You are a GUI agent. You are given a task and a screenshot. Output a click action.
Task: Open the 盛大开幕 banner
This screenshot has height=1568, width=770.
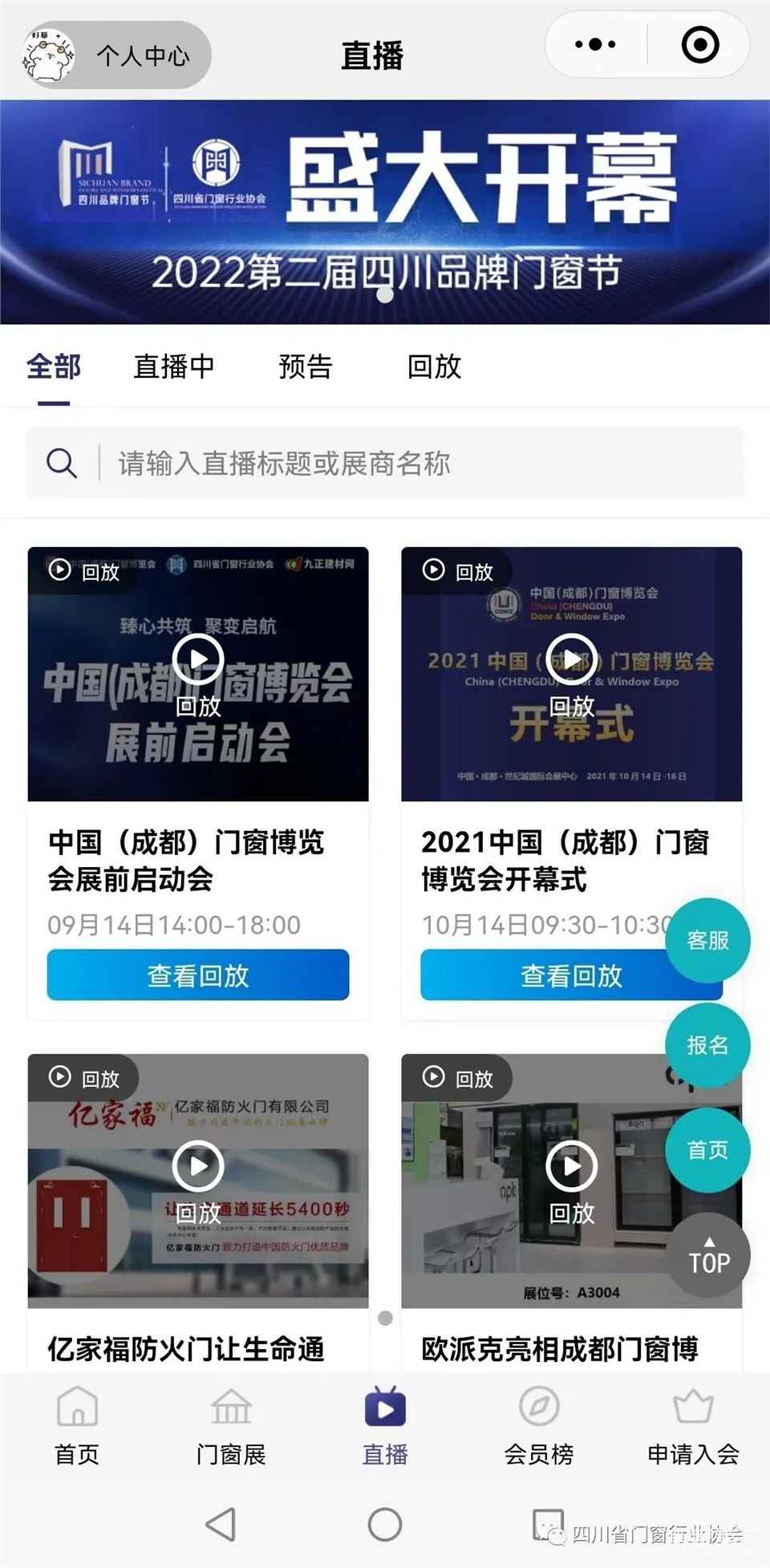385,212
